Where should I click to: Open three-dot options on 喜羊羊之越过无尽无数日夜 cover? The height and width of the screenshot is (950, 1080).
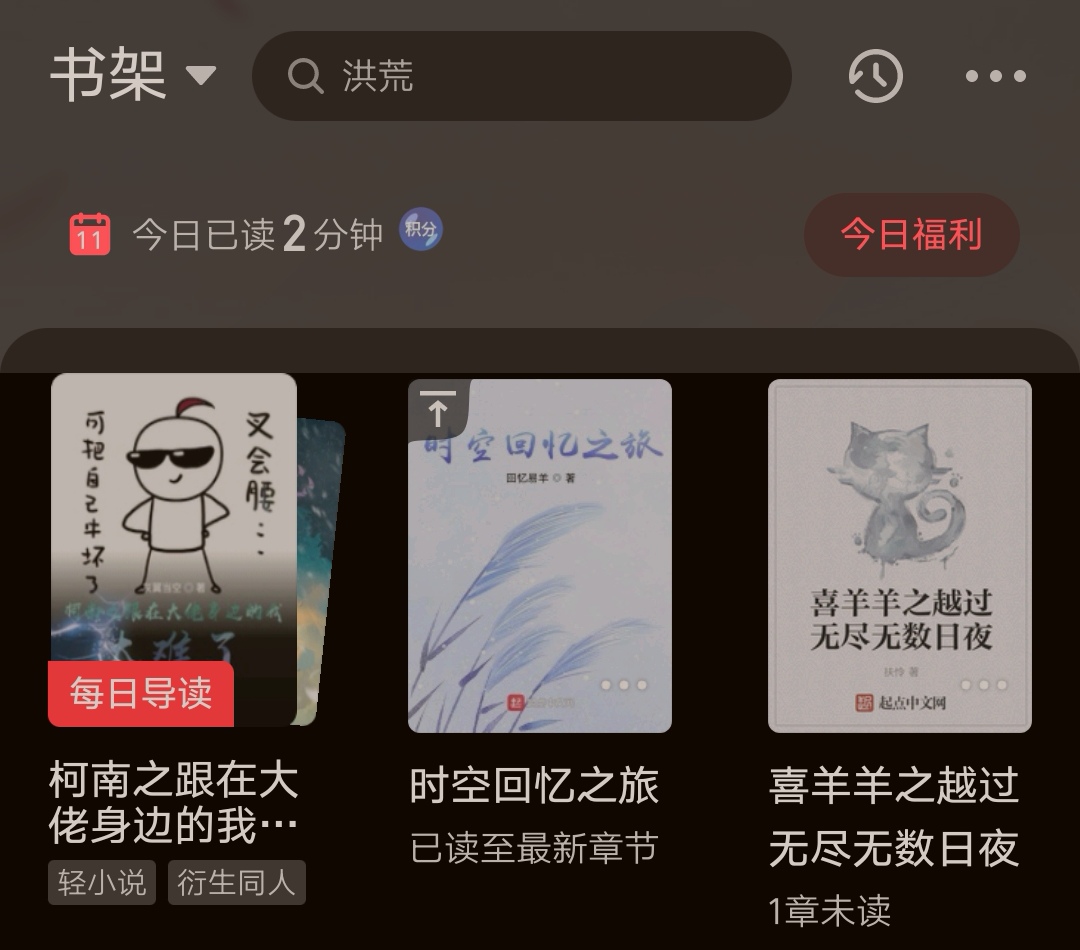point(984,686)
